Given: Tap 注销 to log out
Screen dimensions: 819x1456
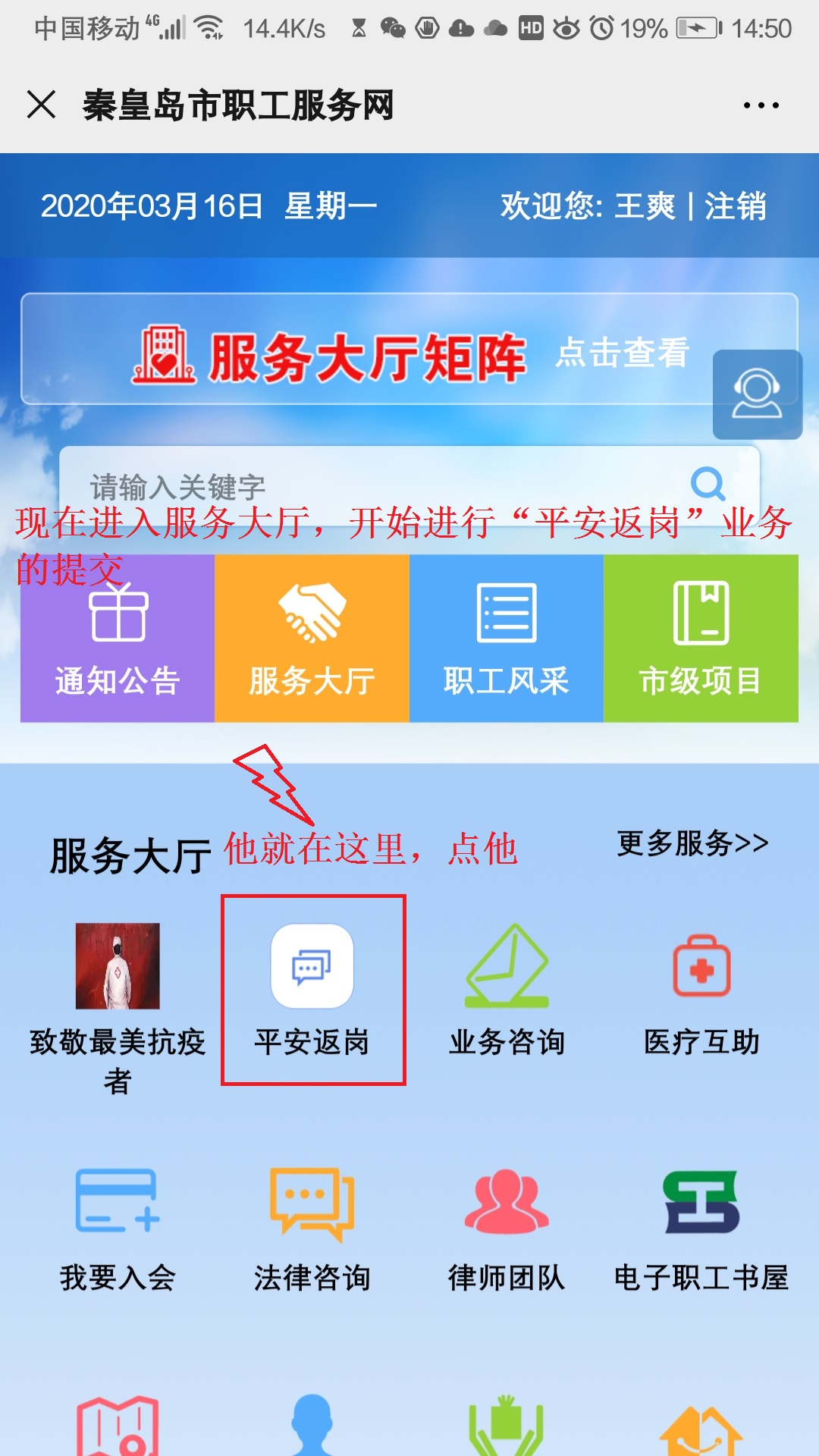Looking at the screenshot, I should [735, 206].
